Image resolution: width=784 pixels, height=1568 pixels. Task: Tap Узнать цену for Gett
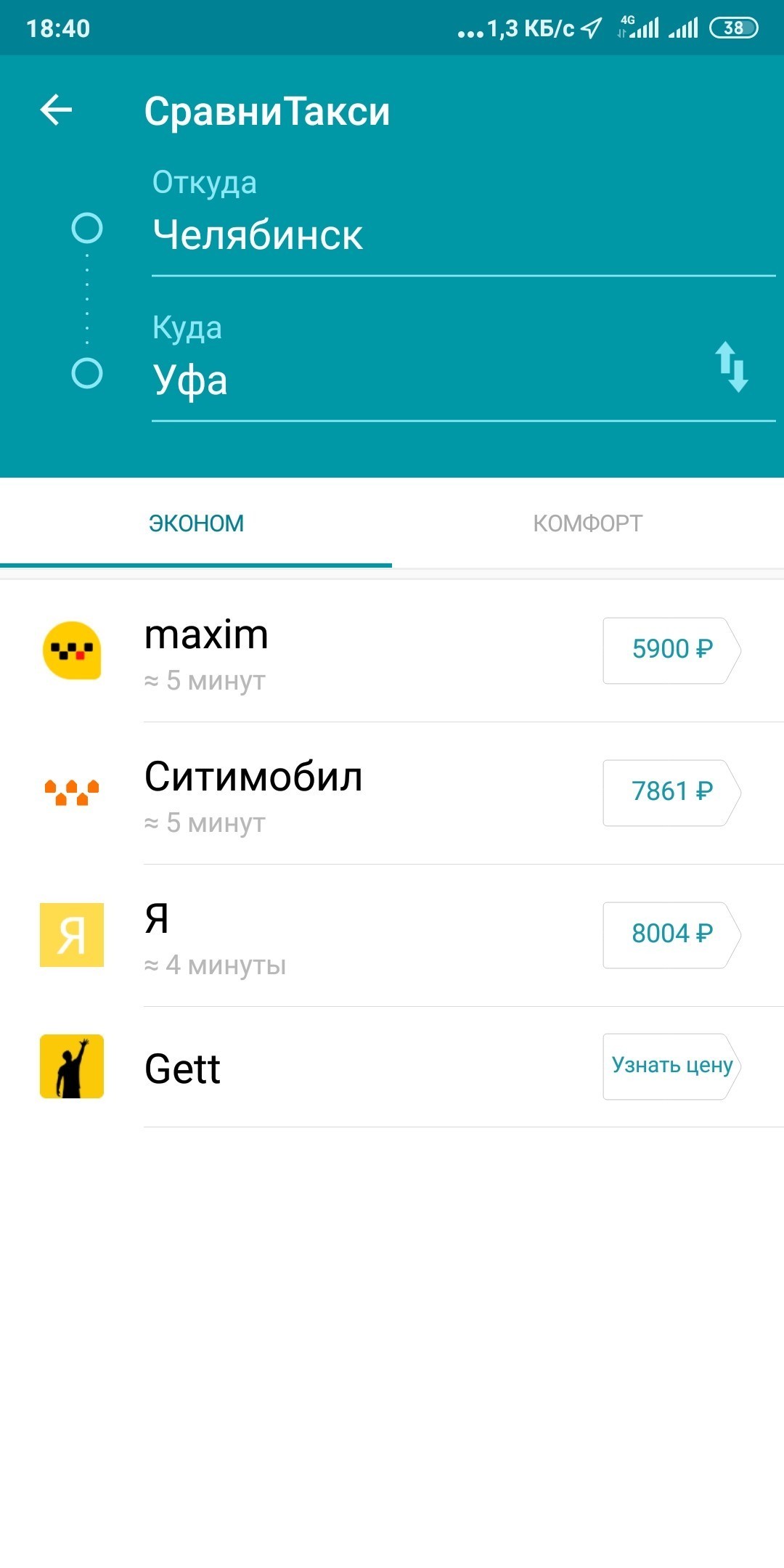[x=671, y=1066]
